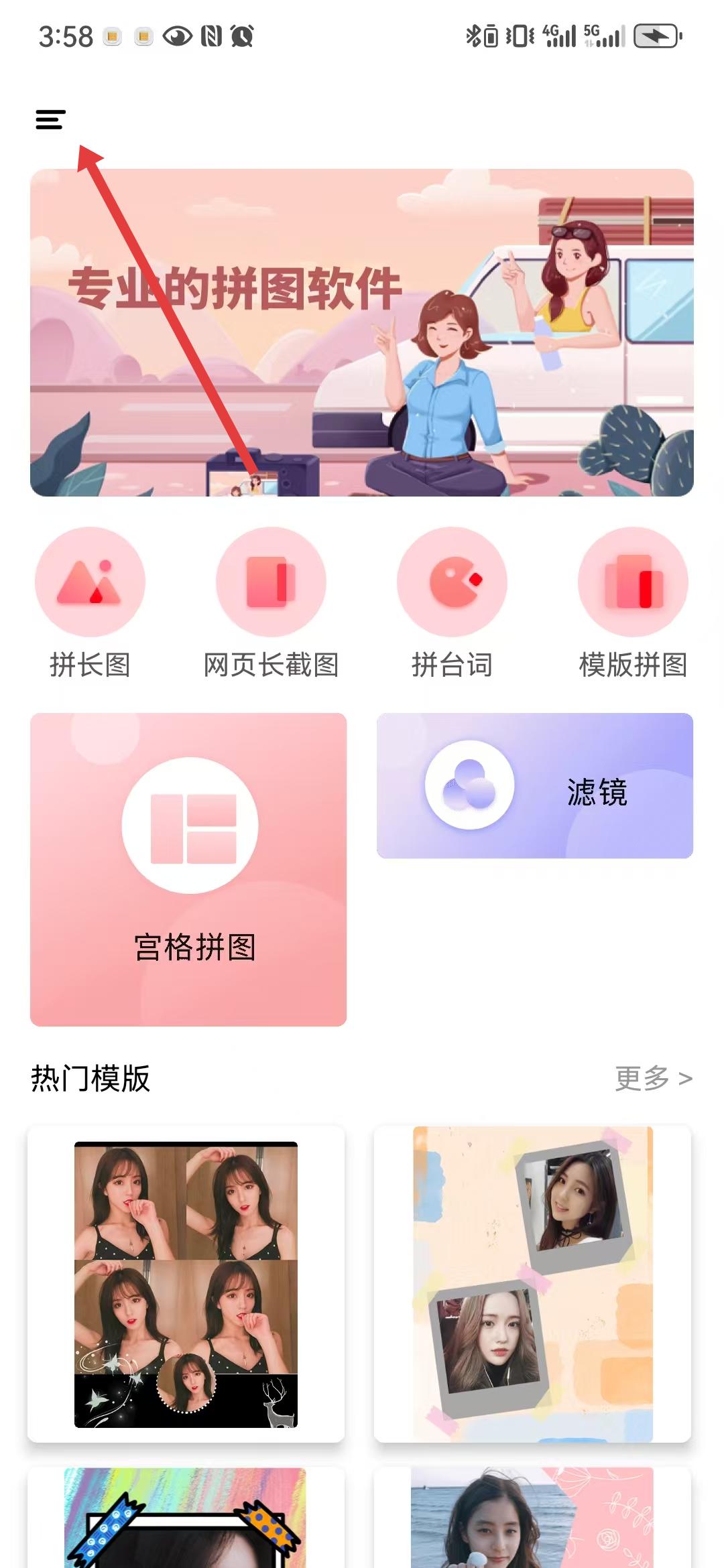Open the 滤镜 filter card
Viewport: 724px width, 1568px height.
click(x=534, y=785)
